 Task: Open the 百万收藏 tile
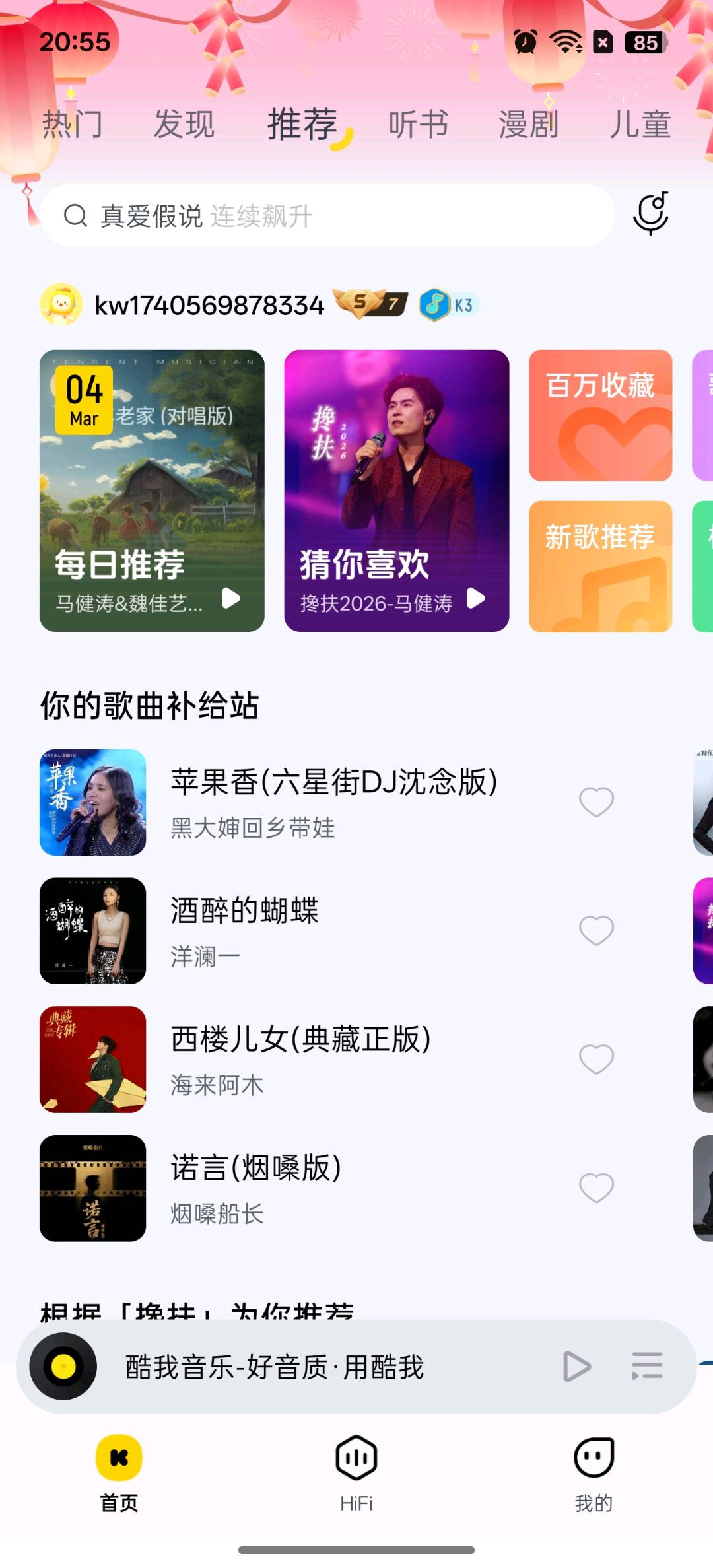[x=600, y=415]
